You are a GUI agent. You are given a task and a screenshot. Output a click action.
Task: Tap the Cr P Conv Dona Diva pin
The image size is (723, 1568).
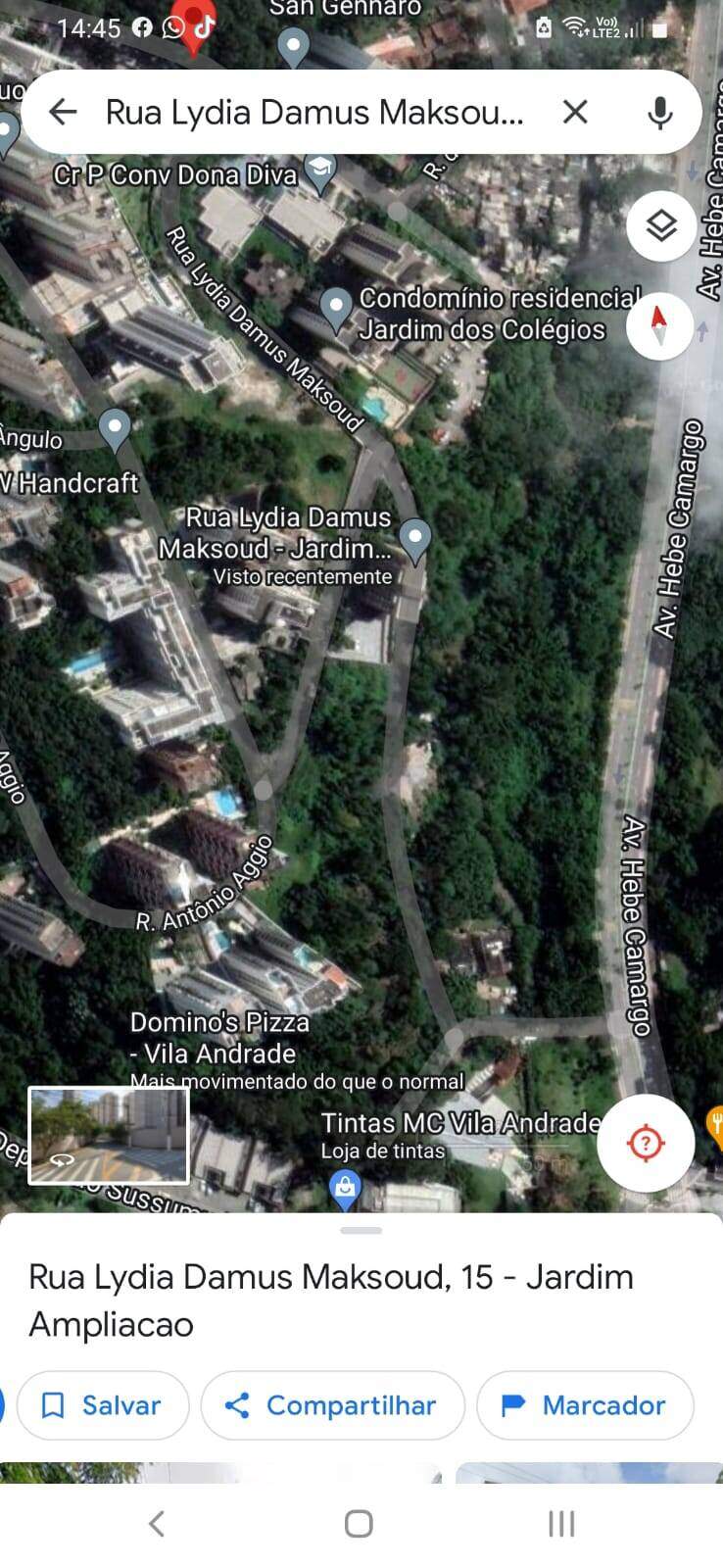click(x=319, y=172)
